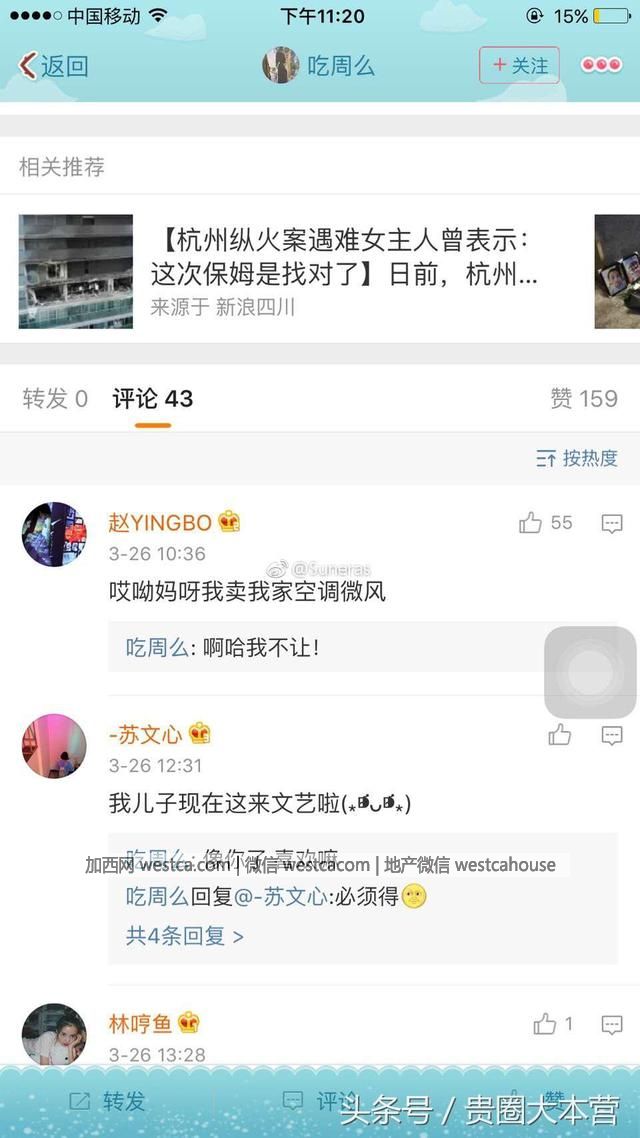Go back using the 返回 button
640x1138 pixels.
(x=54, y=66)
